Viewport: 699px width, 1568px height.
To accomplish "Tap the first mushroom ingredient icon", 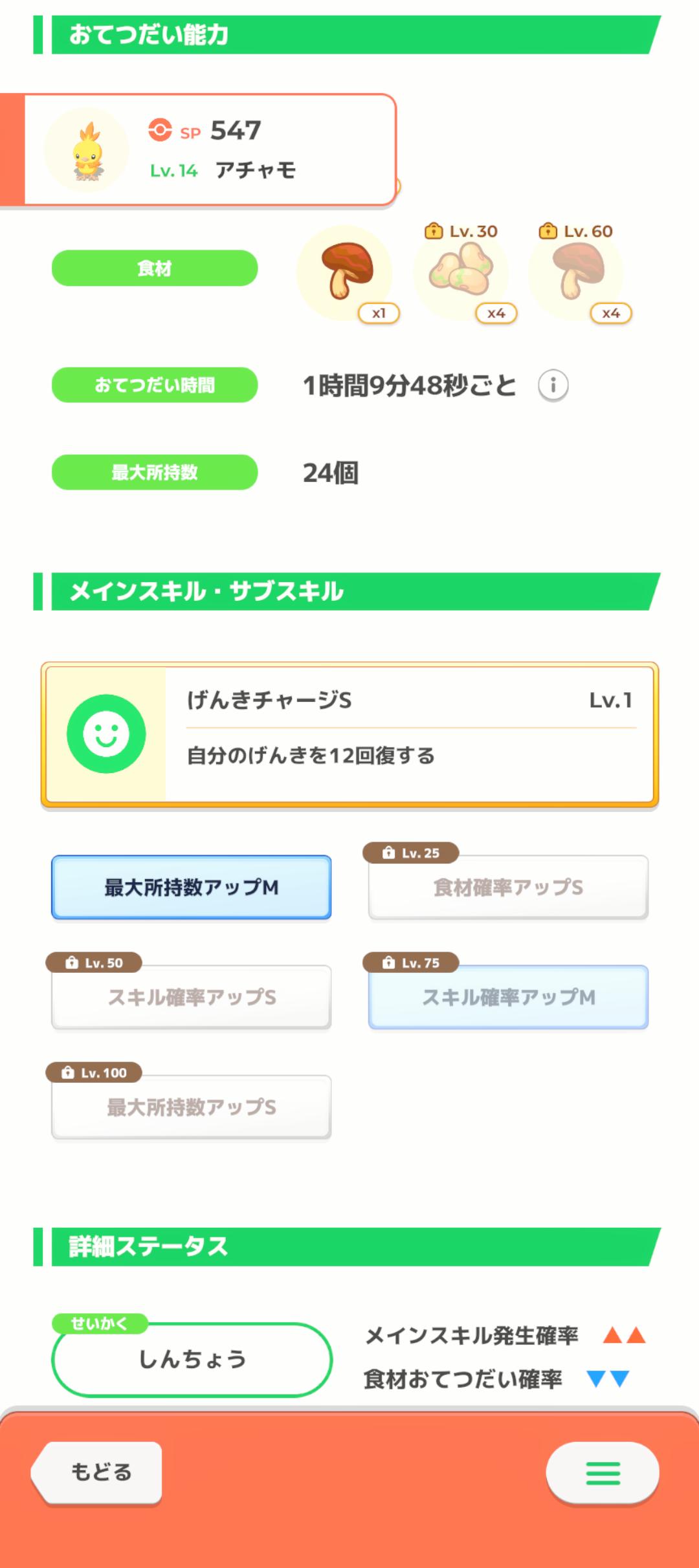I will [x=346, y=272].
